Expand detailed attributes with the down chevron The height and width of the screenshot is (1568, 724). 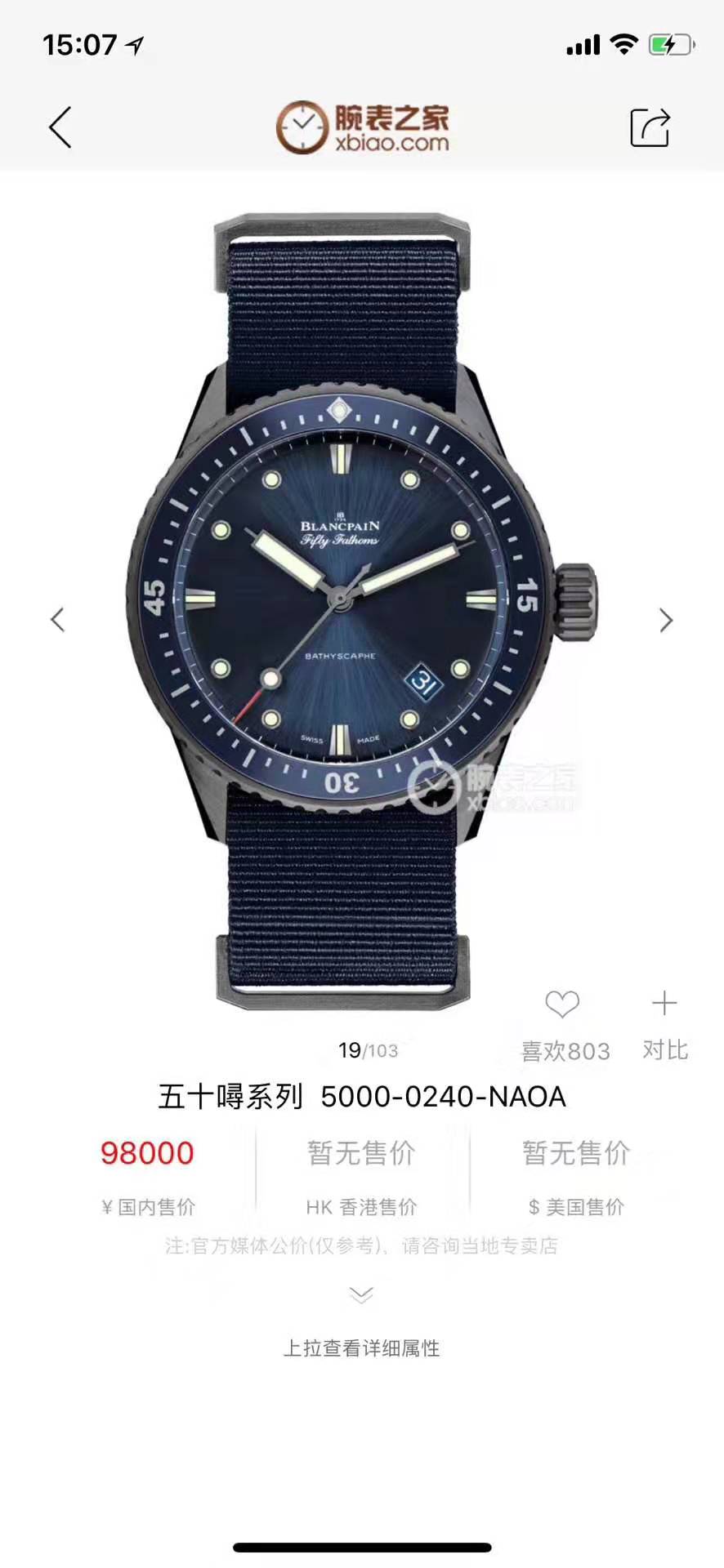(361, 1295)
